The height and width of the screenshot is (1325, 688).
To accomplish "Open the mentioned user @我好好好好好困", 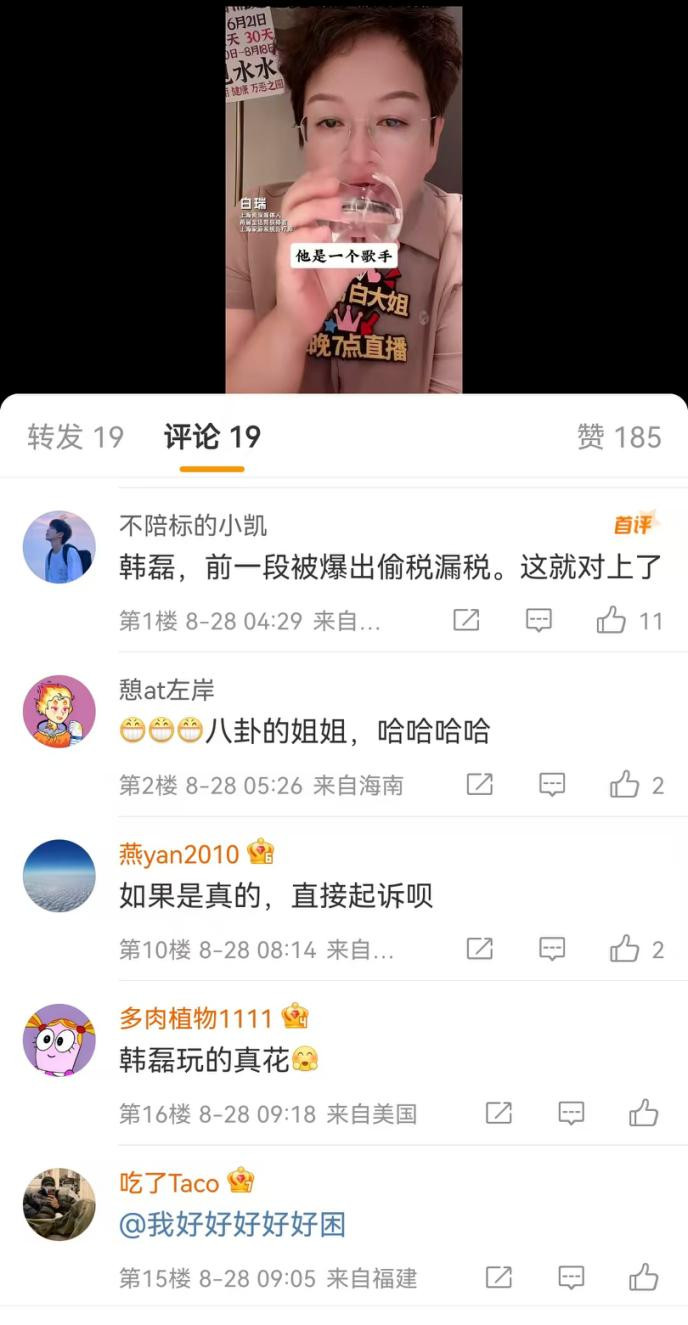I will (232, 1225).
